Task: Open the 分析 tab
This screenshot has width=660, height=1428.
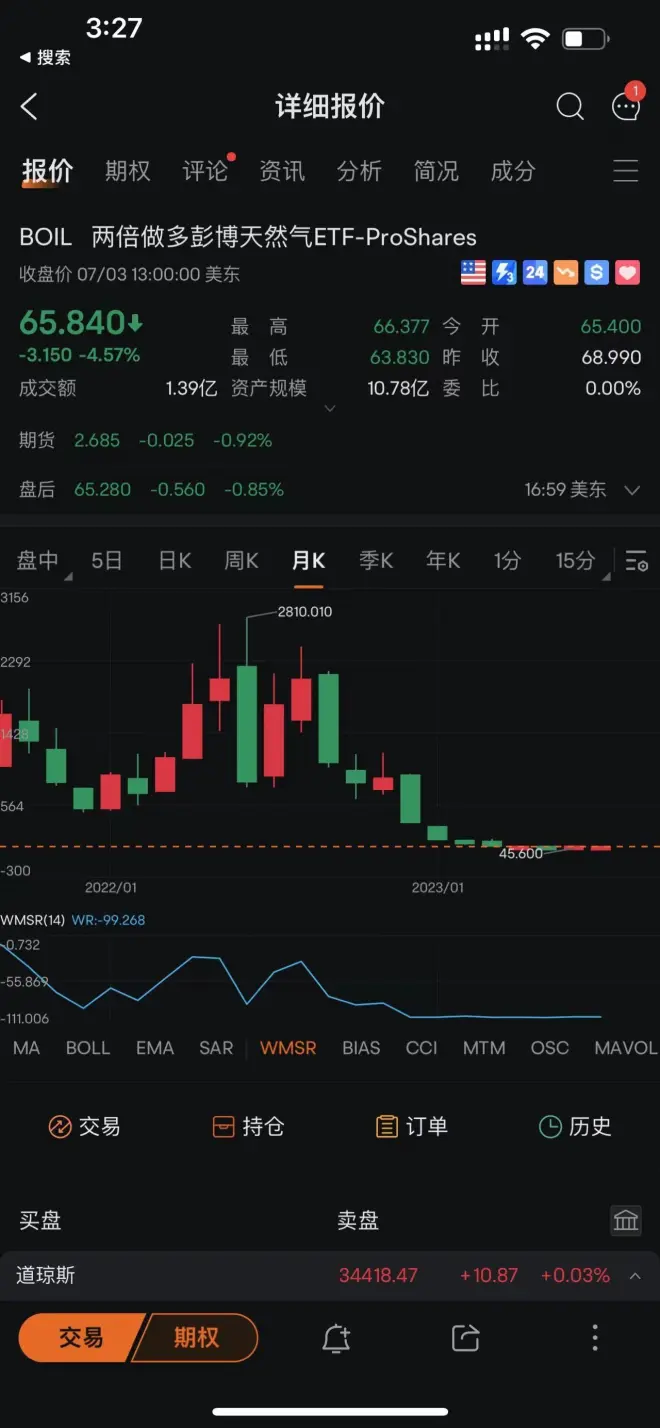Action: pyautogui.click(x=359, y=171)
